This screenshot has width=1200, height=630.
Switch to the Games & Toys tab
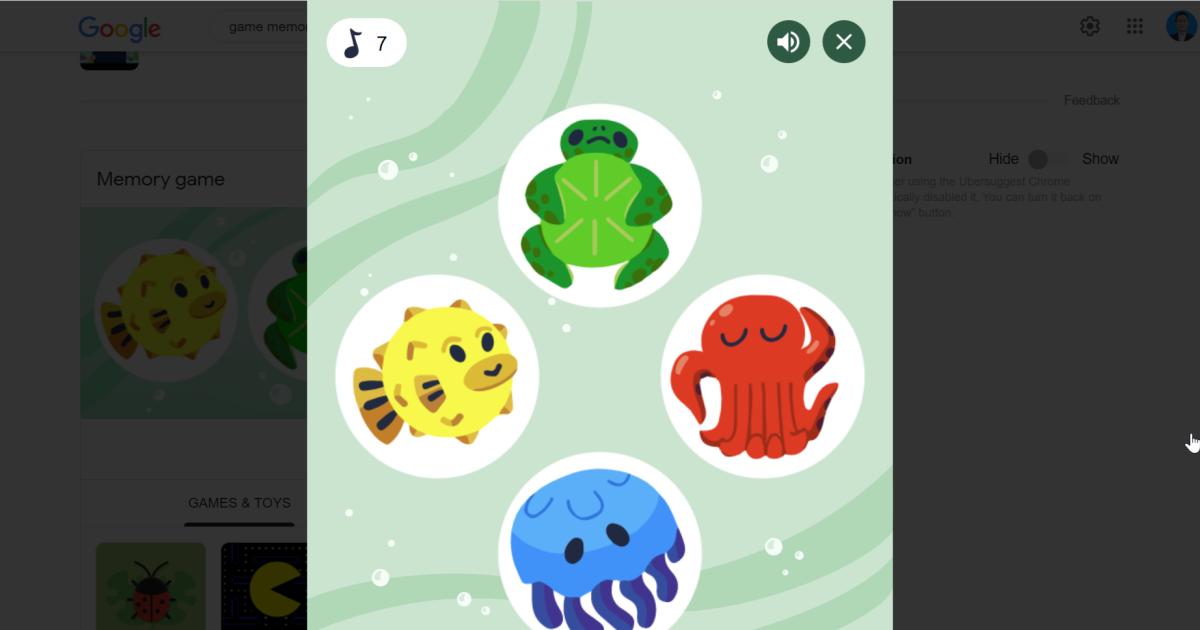coord(239,503)
